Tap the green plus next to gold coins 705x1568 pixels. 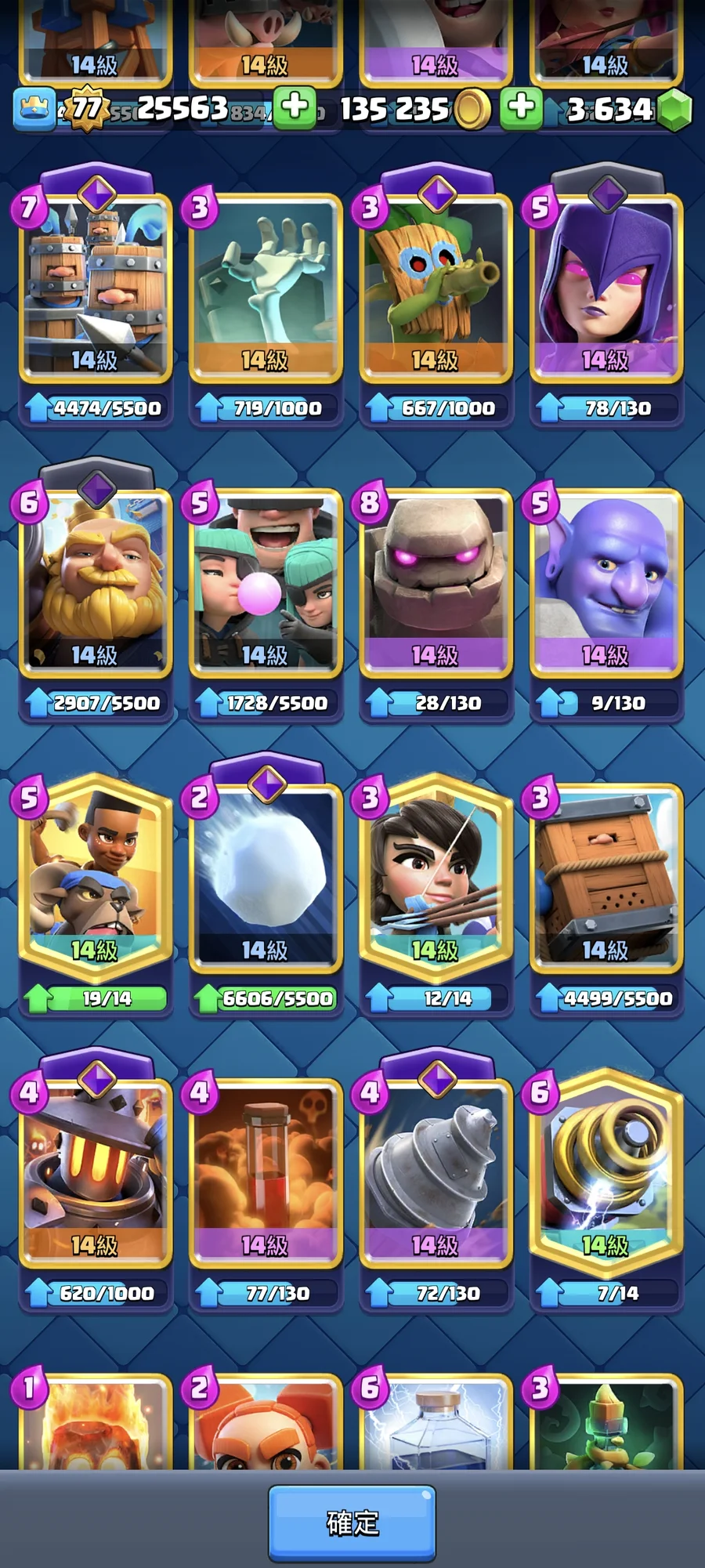coord(521,107)
